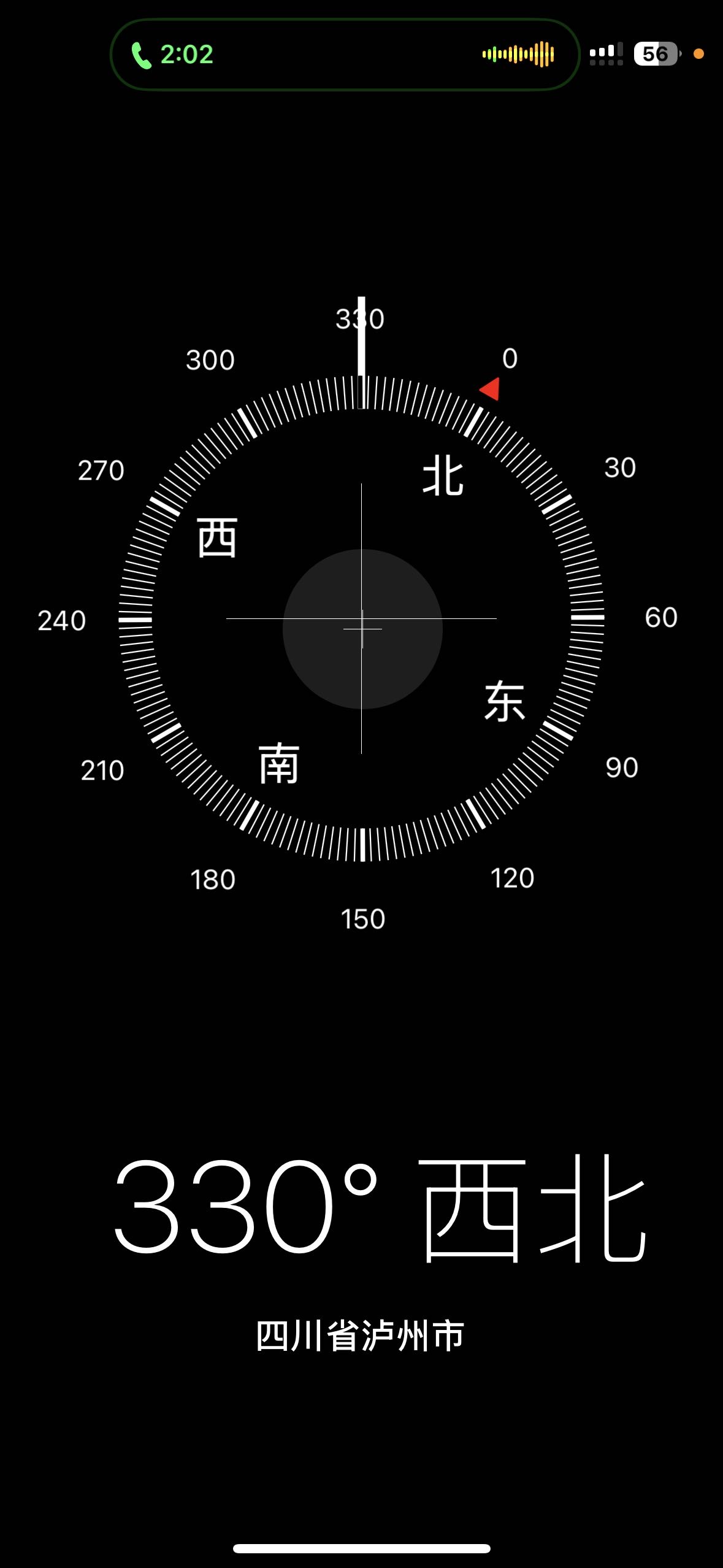Tap the compass dial to lock bearing
Screen dimensions: 723x1568
click(361, 618)
